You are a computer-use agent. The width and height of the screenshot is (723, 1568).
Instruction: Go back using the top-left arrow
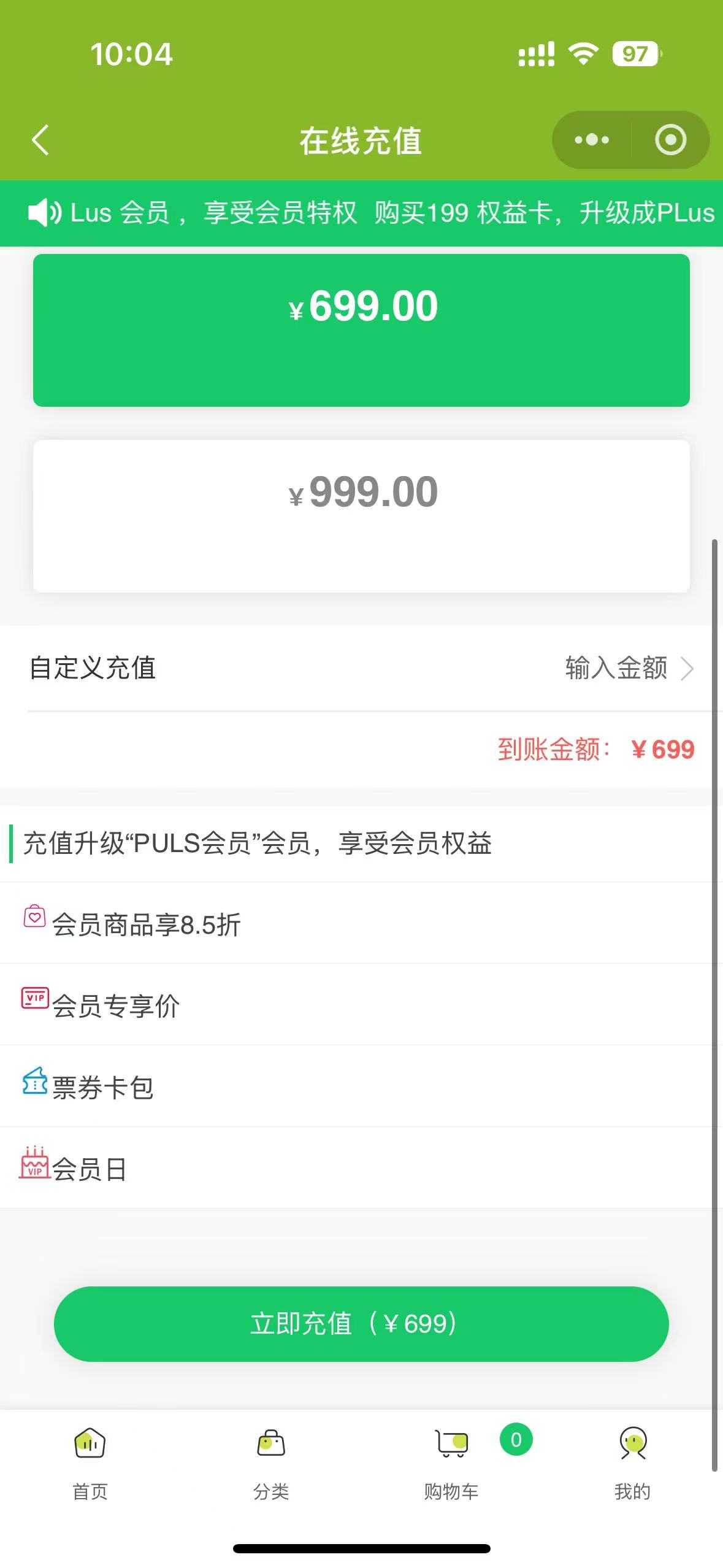point(40,140)
